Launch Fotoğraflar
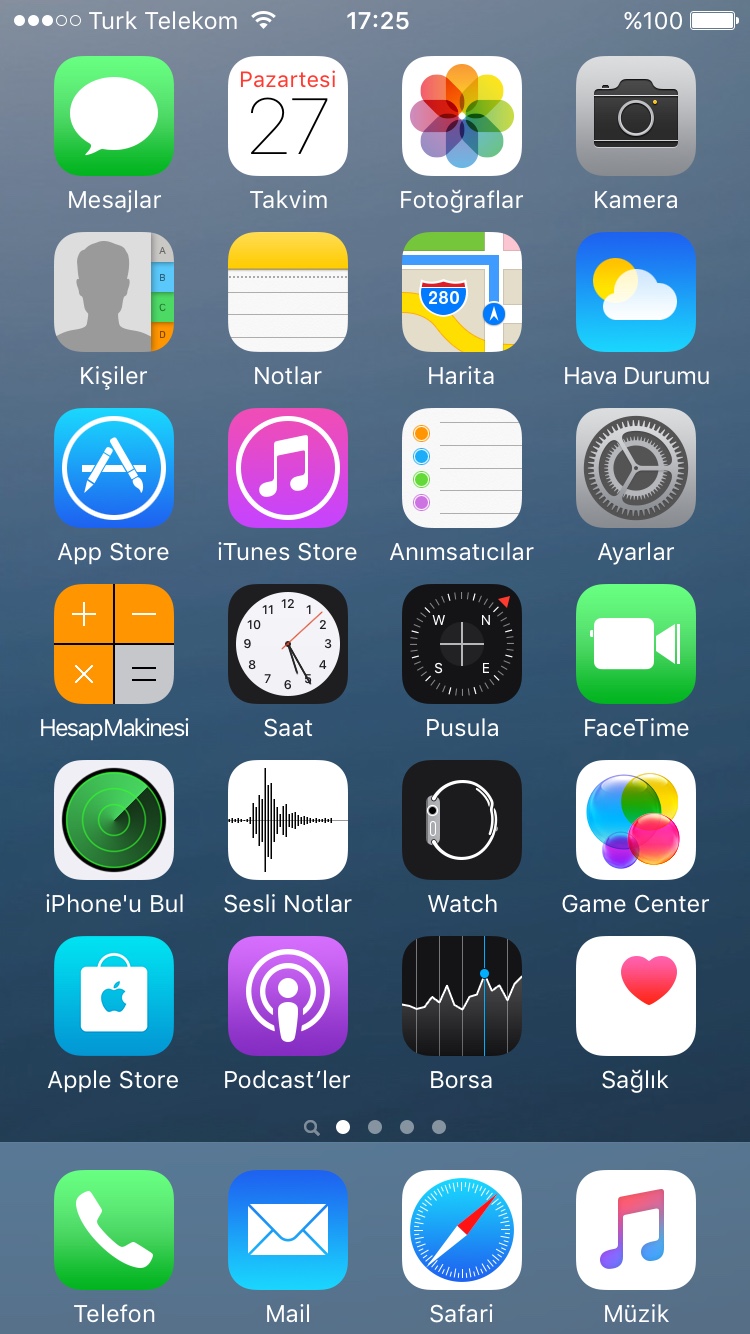750x1334 pixels. click(462, 116)
